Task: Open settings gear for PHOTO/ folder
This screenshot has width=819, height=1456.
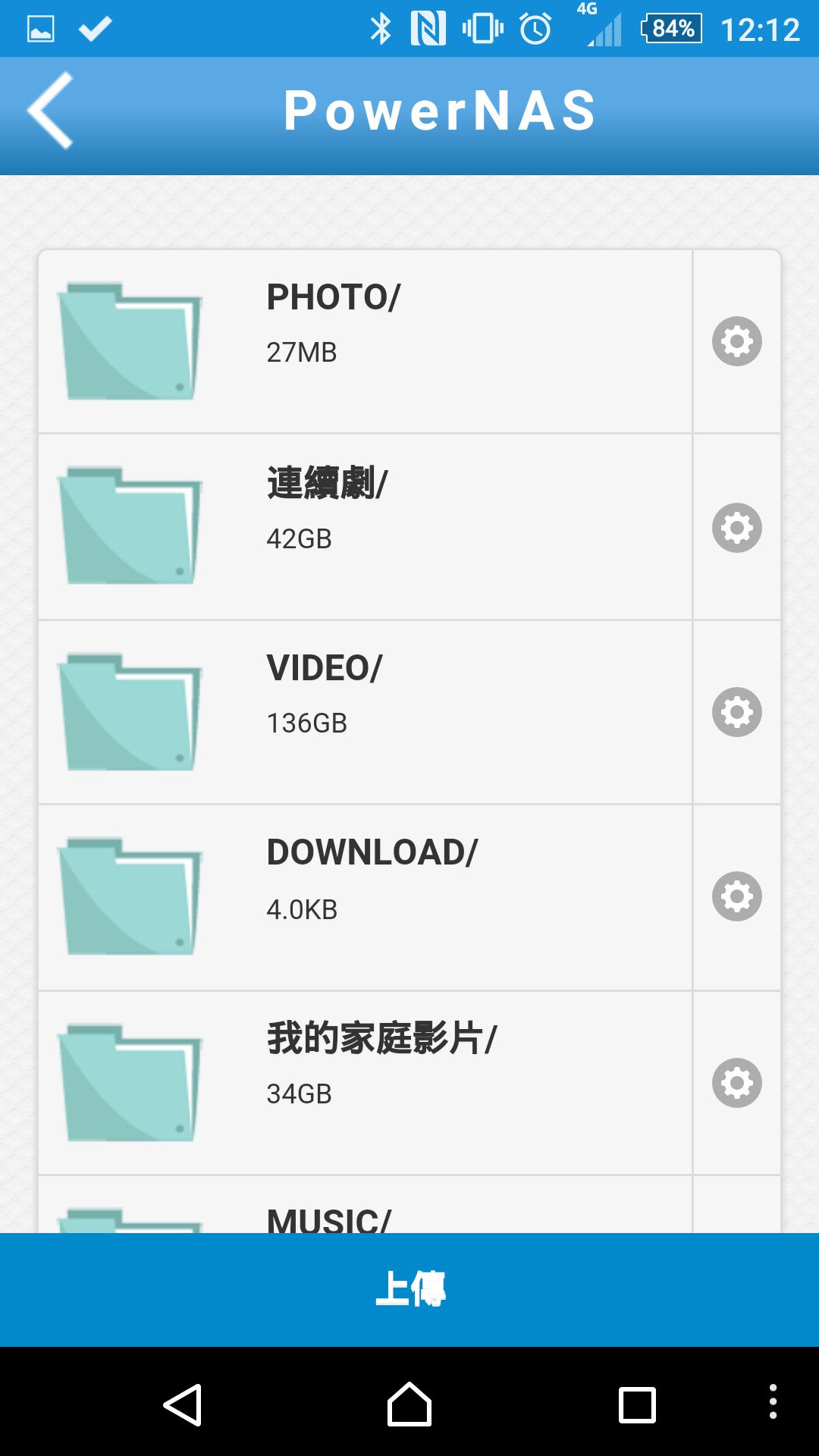Action: 736,341
